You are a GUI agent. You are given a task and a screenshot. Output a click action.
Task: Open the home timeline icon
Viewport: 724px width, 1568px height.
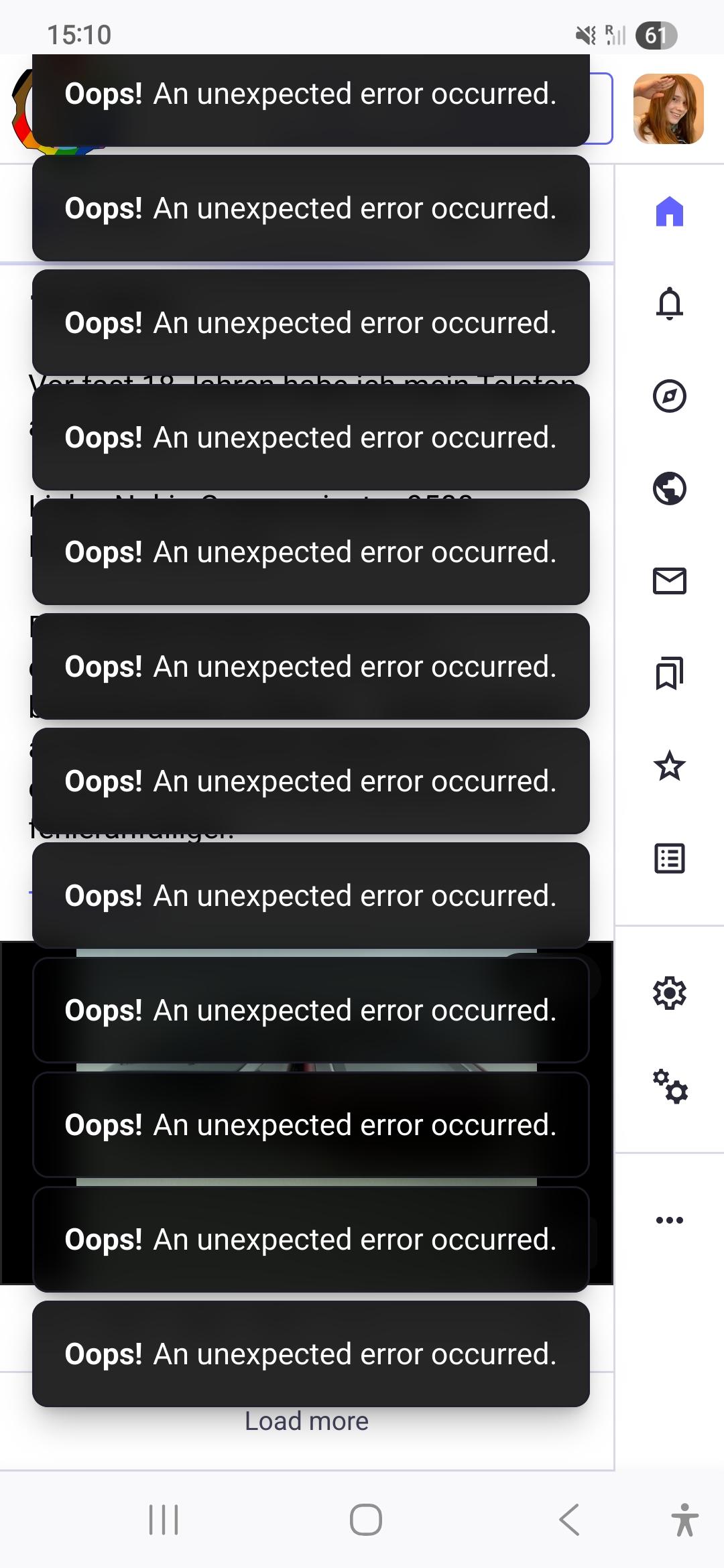coord(669,212)
